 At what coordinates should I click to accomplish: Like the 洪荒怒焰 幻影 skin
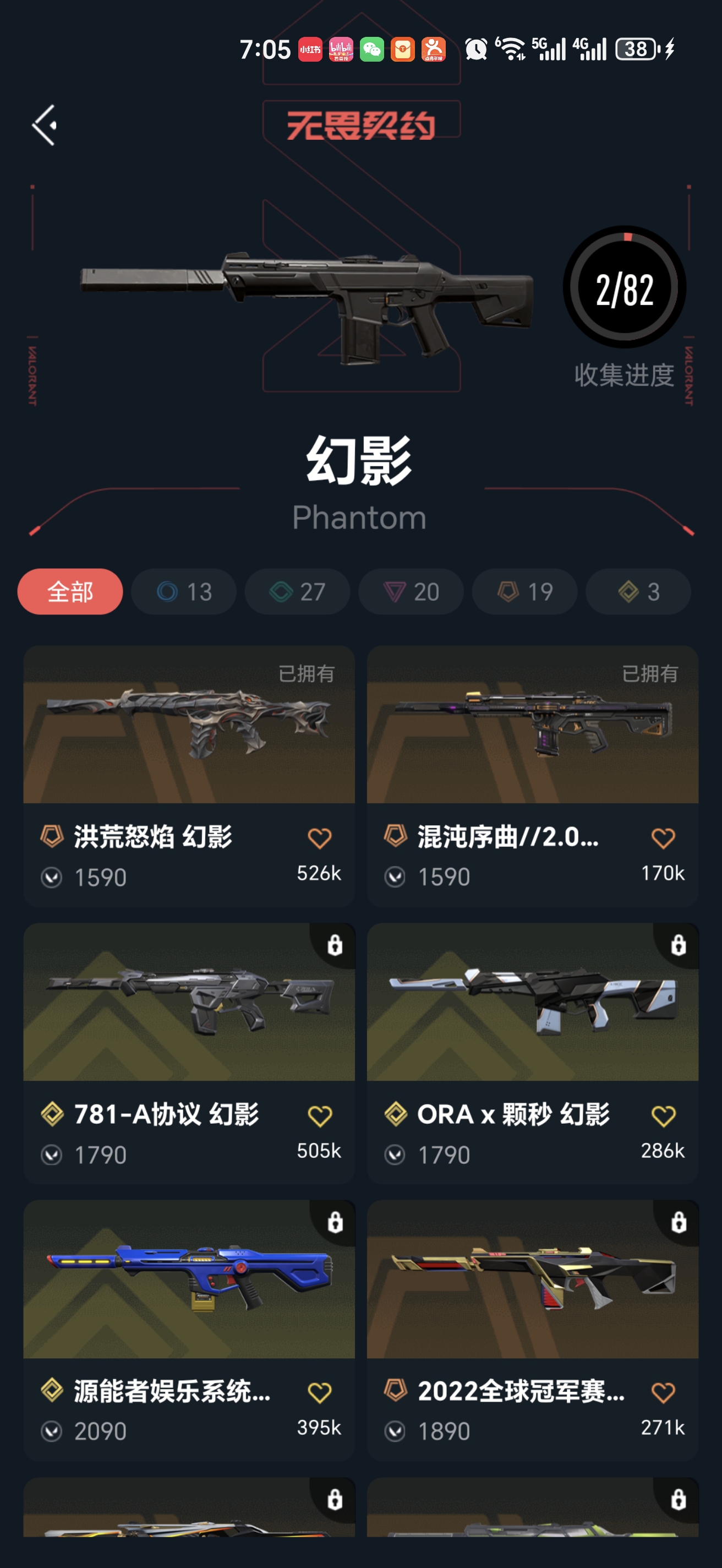320,838
